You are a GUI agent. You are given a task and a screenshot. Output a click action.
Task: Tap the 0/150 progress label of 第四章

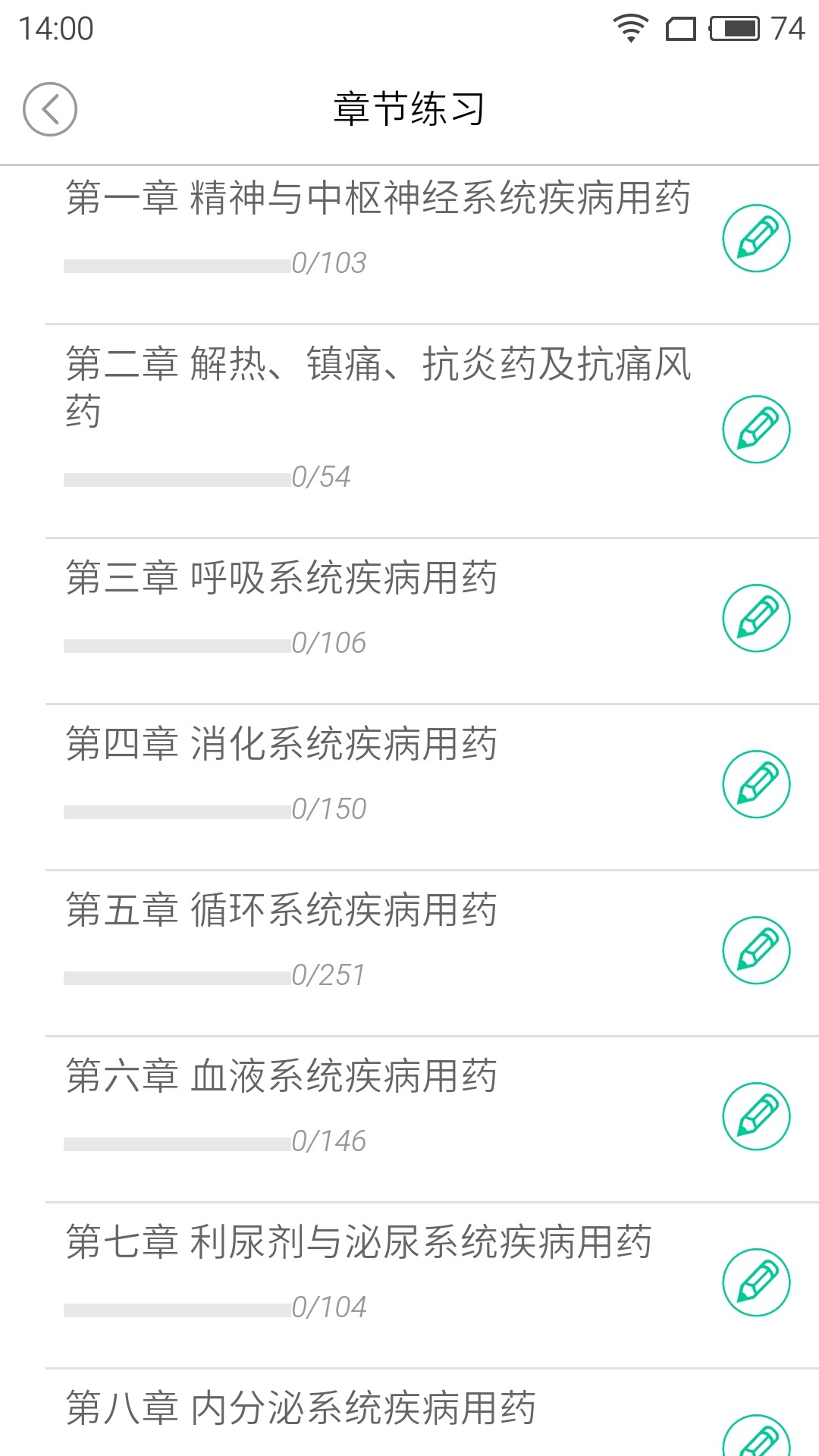point(330,809)
